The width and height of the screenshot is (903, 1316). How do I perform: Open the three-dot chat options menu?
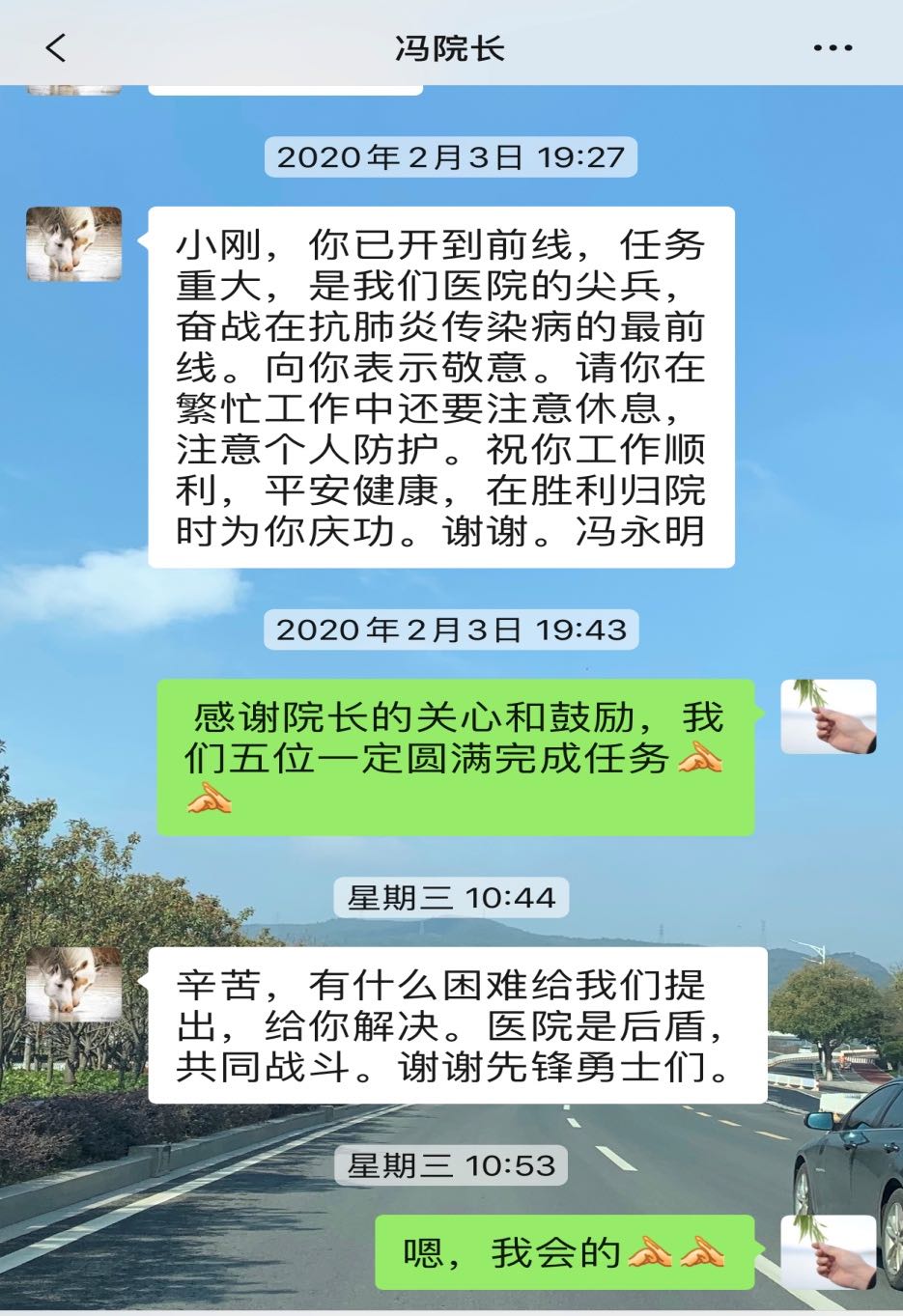pyautogui.click(x=832, y=47)
